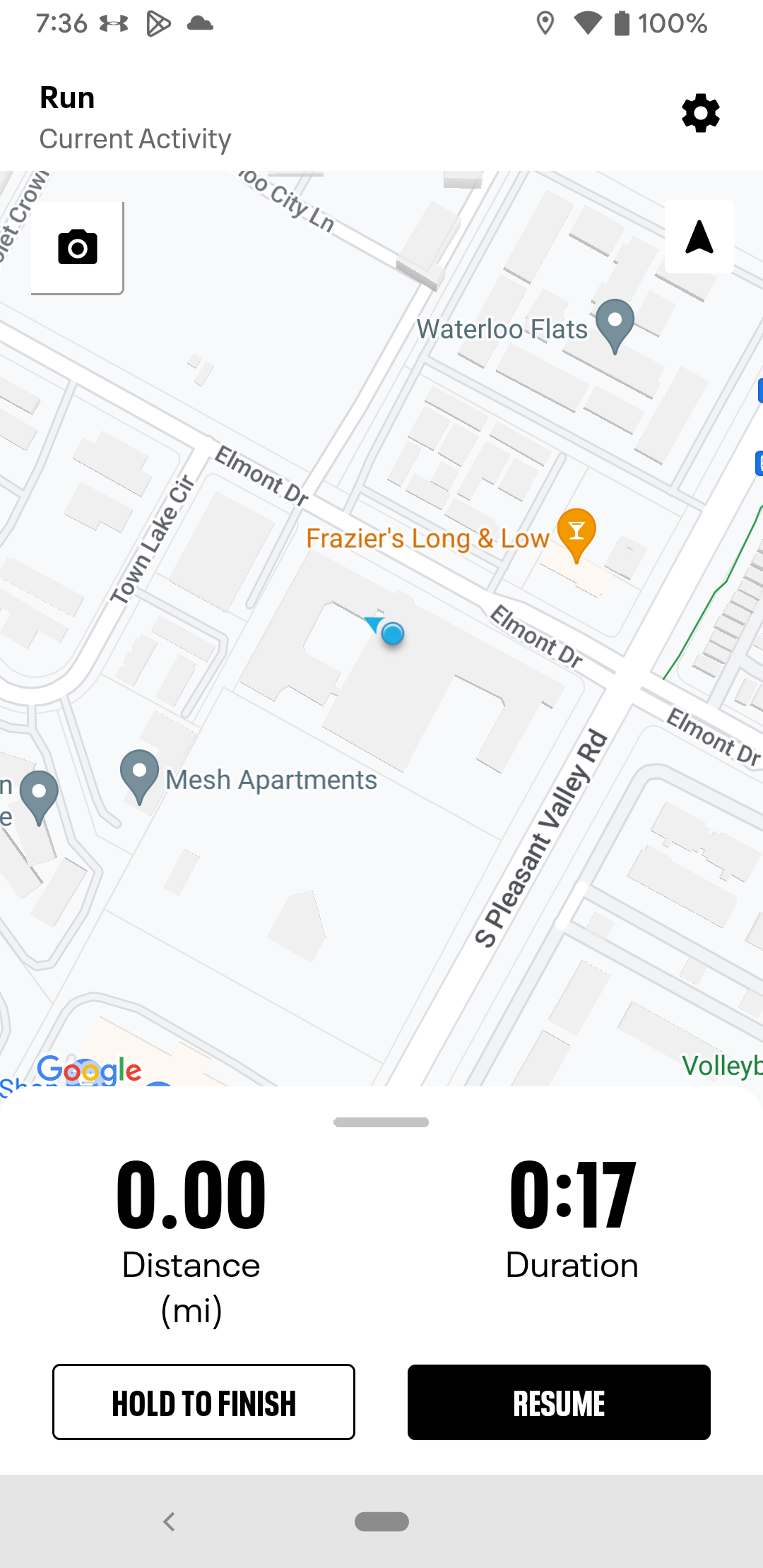
Task: Recenter map with the navigation arrow
Action: (699, 237)
